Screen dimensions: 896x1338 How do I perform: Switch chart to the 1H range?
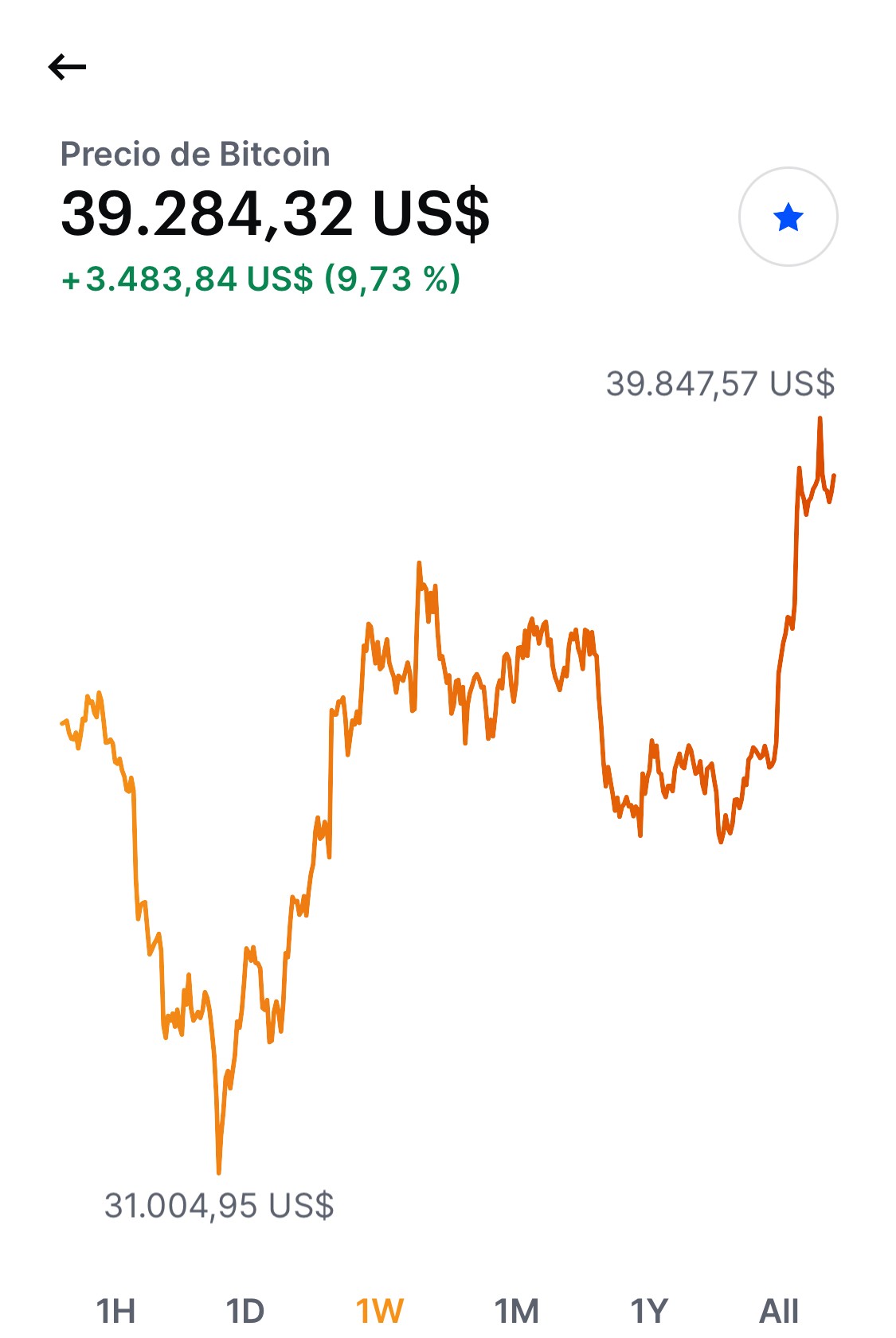click(x=116, y=1311)
